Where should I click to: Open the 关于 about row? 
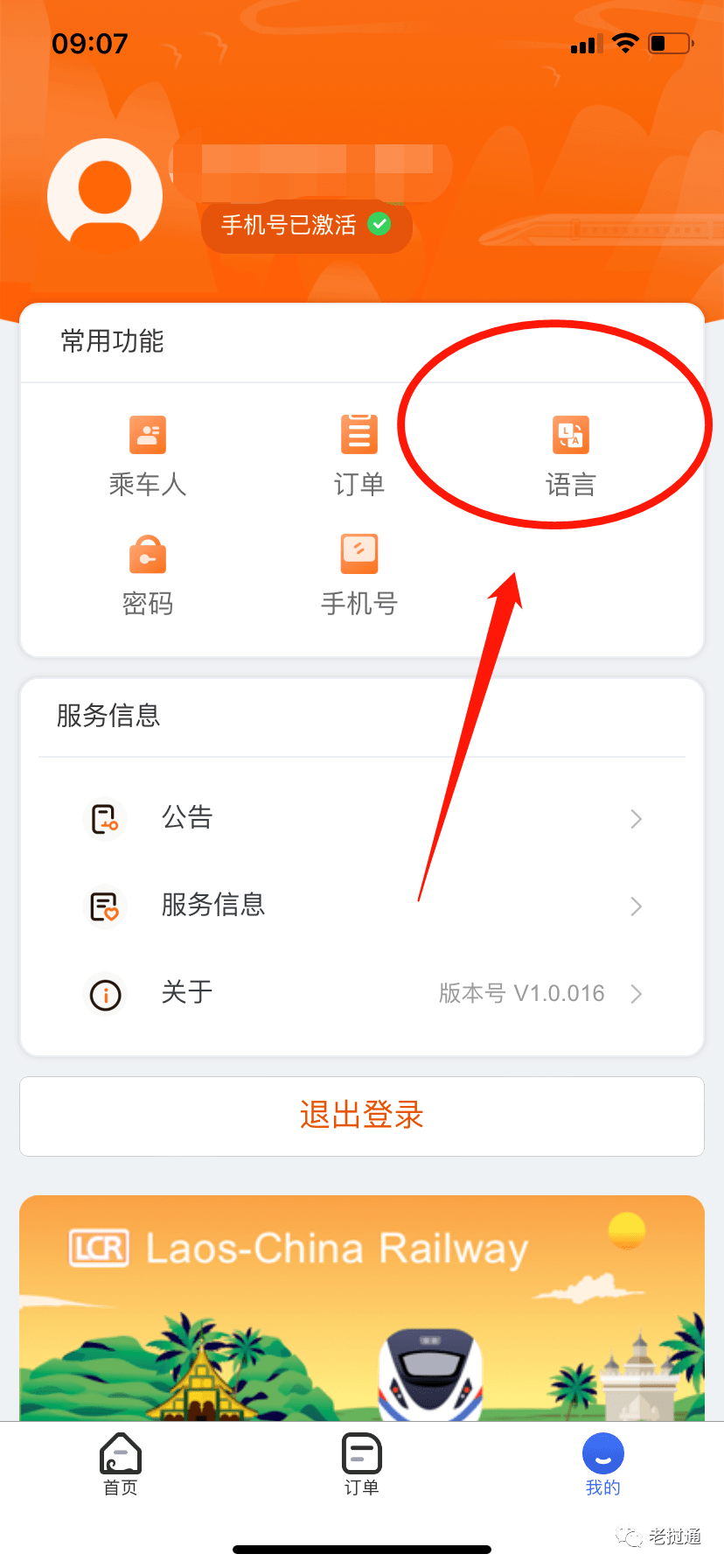(x=362, y=993)
